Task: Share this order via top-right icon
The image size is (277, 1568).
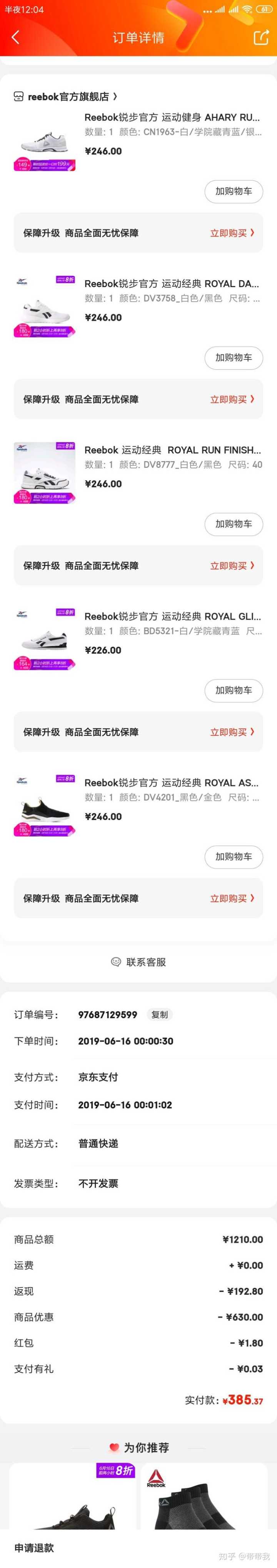Action: coord(260,38)
